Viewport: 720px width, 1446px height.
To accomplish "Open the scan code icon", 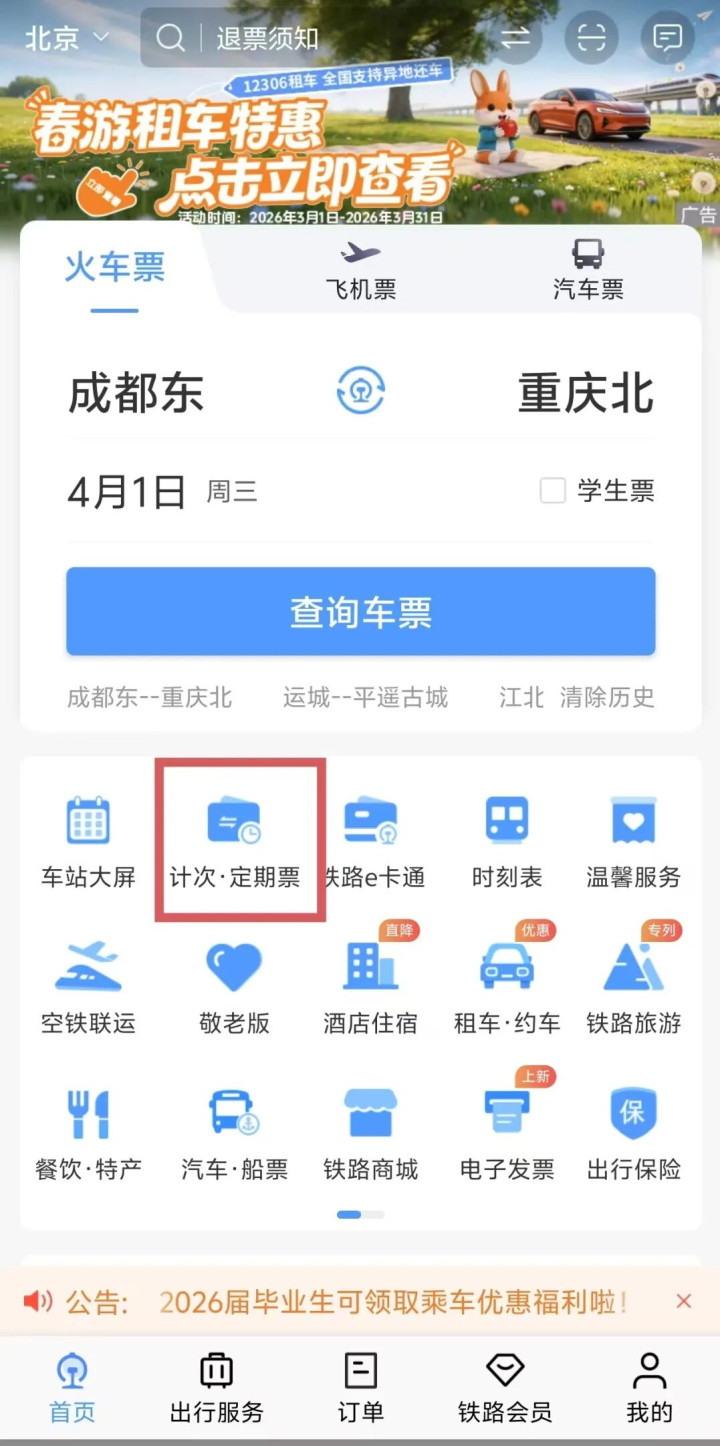I will [591, 38].
